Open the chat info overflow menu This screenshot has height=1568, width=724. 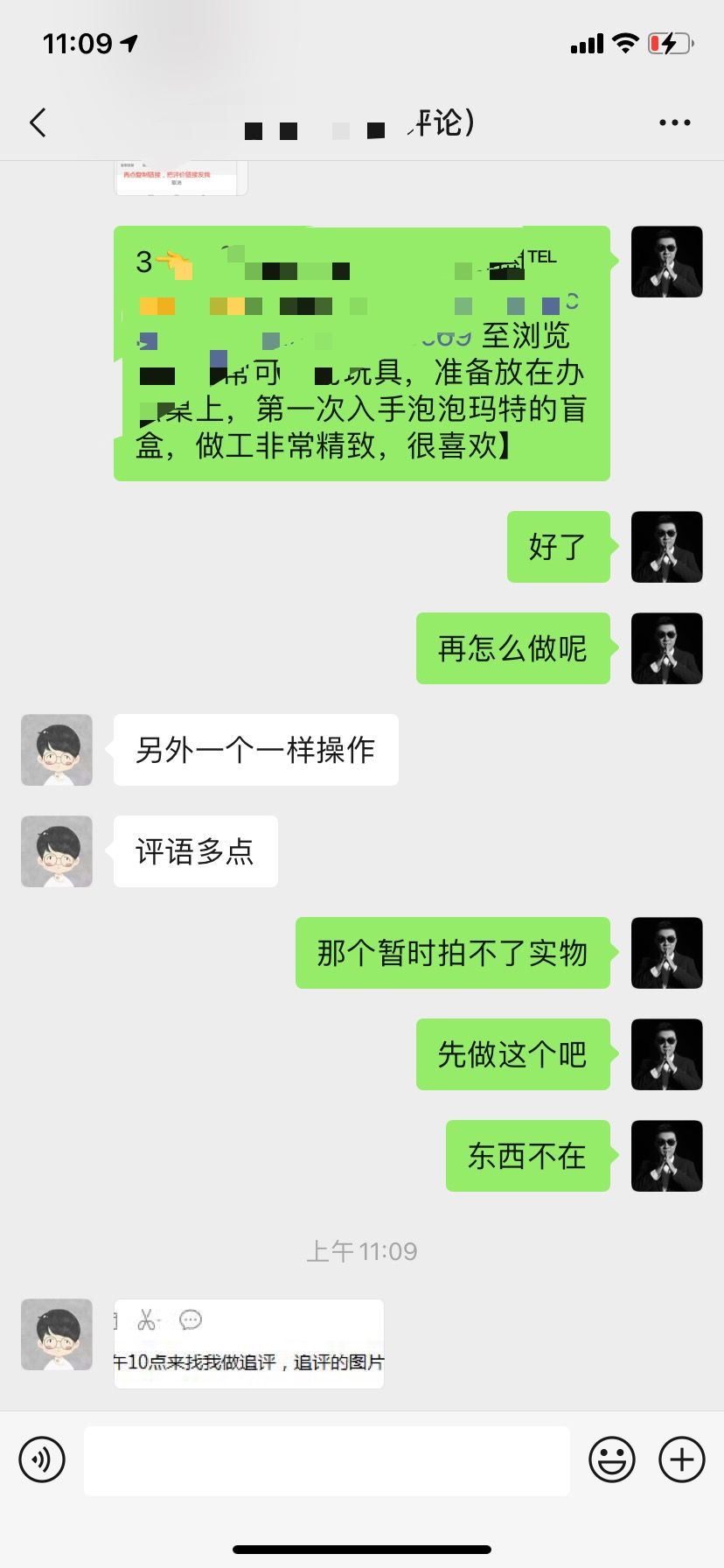[674, 122]
